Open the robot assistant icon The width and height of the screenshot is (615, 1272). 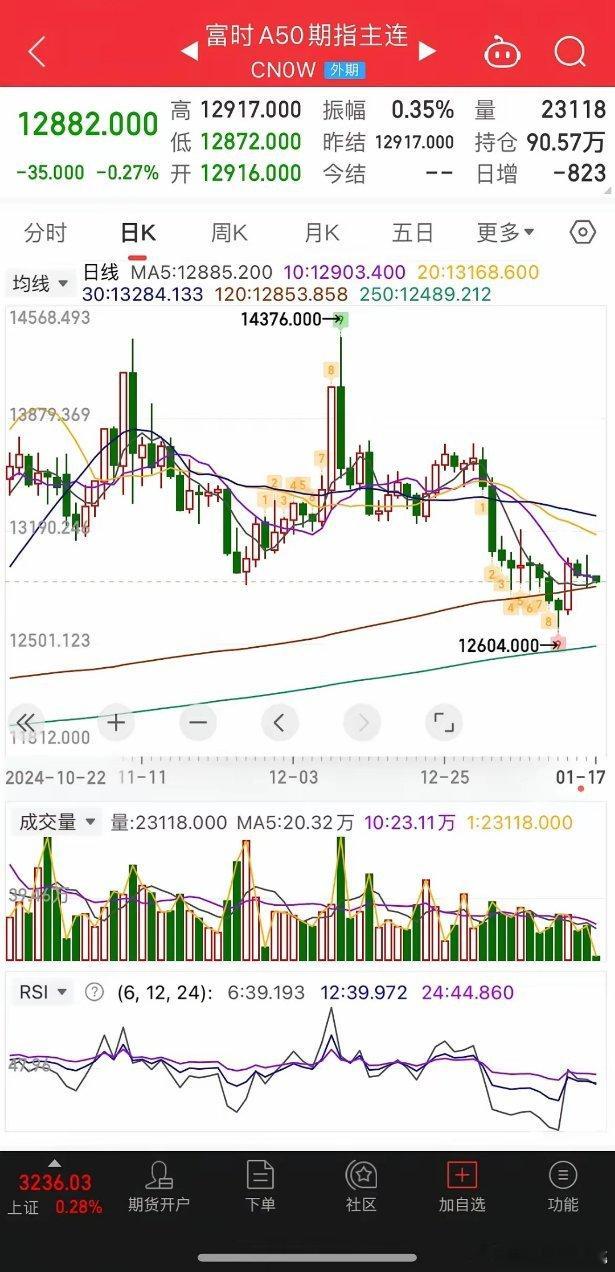(x=502, y=51)
